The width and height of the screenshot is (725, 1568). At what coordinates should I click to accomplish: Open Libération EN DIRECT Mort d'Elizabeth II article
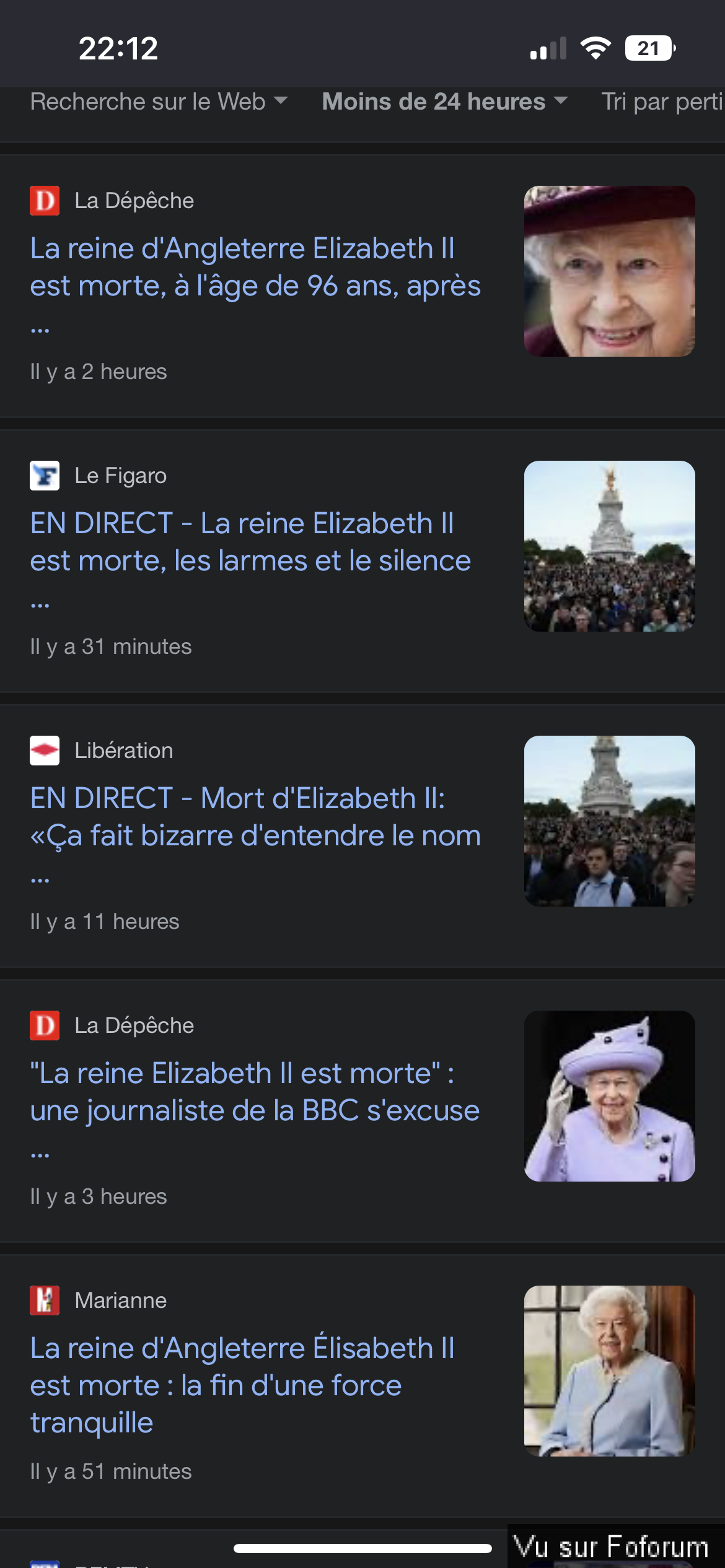pyautogui.click(x=255, y=817)
